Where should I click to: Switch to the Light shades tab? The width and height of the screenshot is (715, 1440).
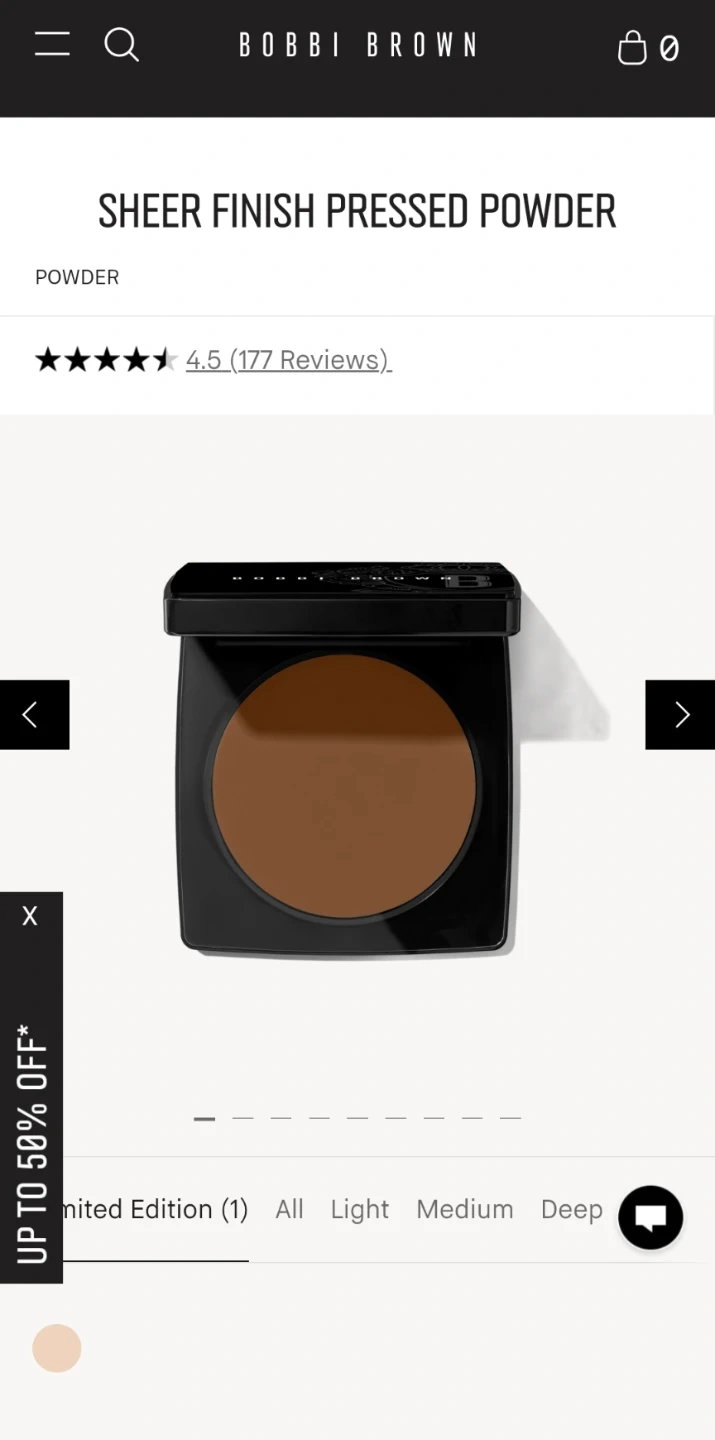click(360, 1209)
